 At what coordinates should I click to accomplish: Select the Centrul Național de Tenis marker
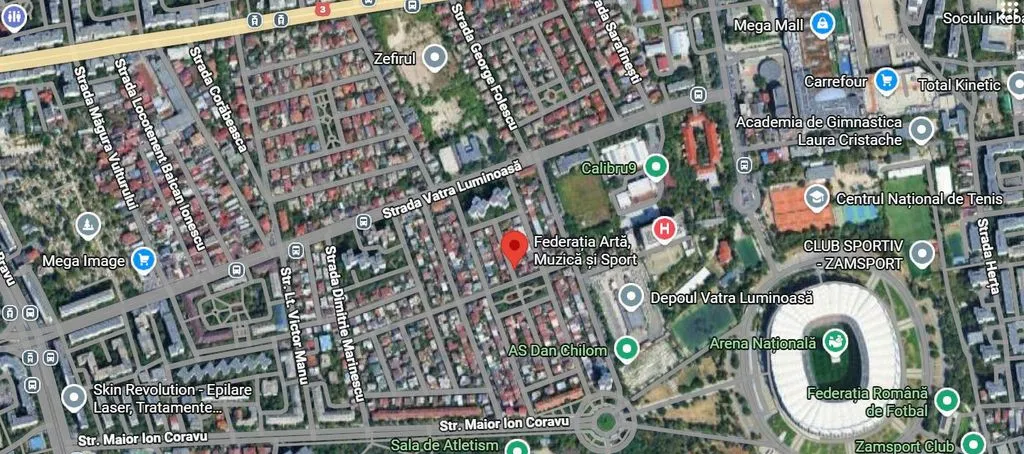[816, 198]
